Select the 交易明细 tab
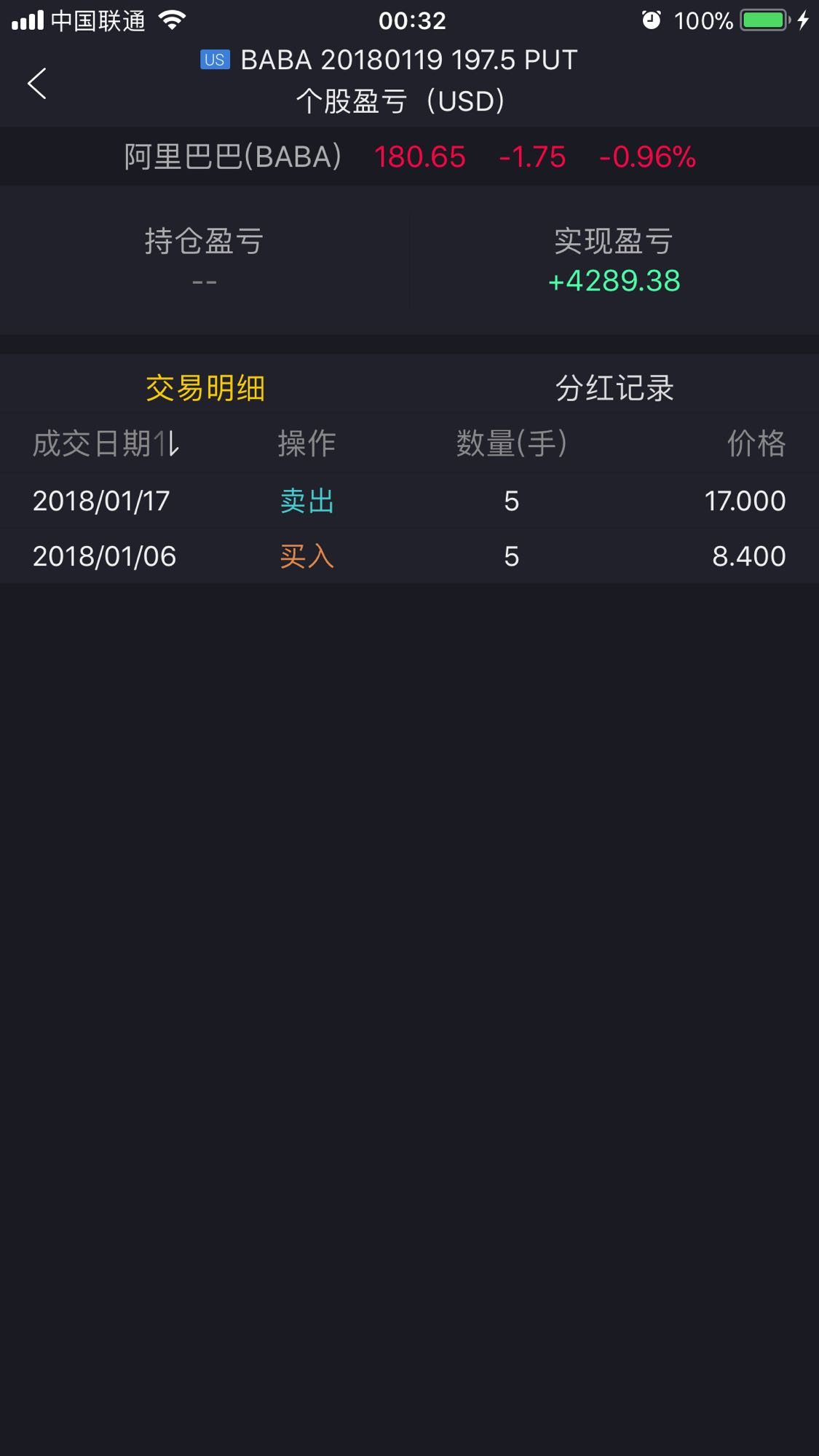Image resolution: width=819 pixels, height=1456 pixels. coord(205,387)
